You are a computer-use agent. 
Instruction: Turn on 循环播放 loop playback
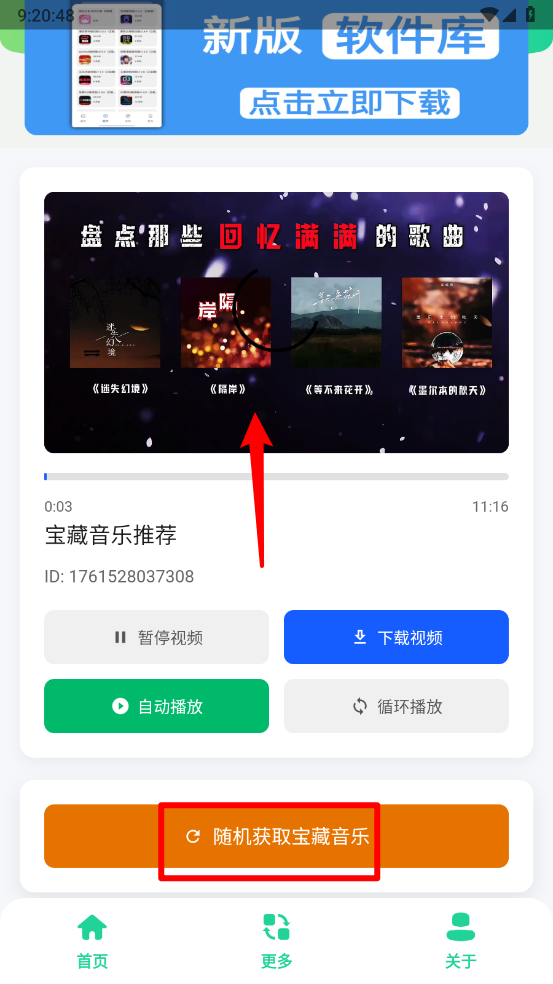coord(396,706)
